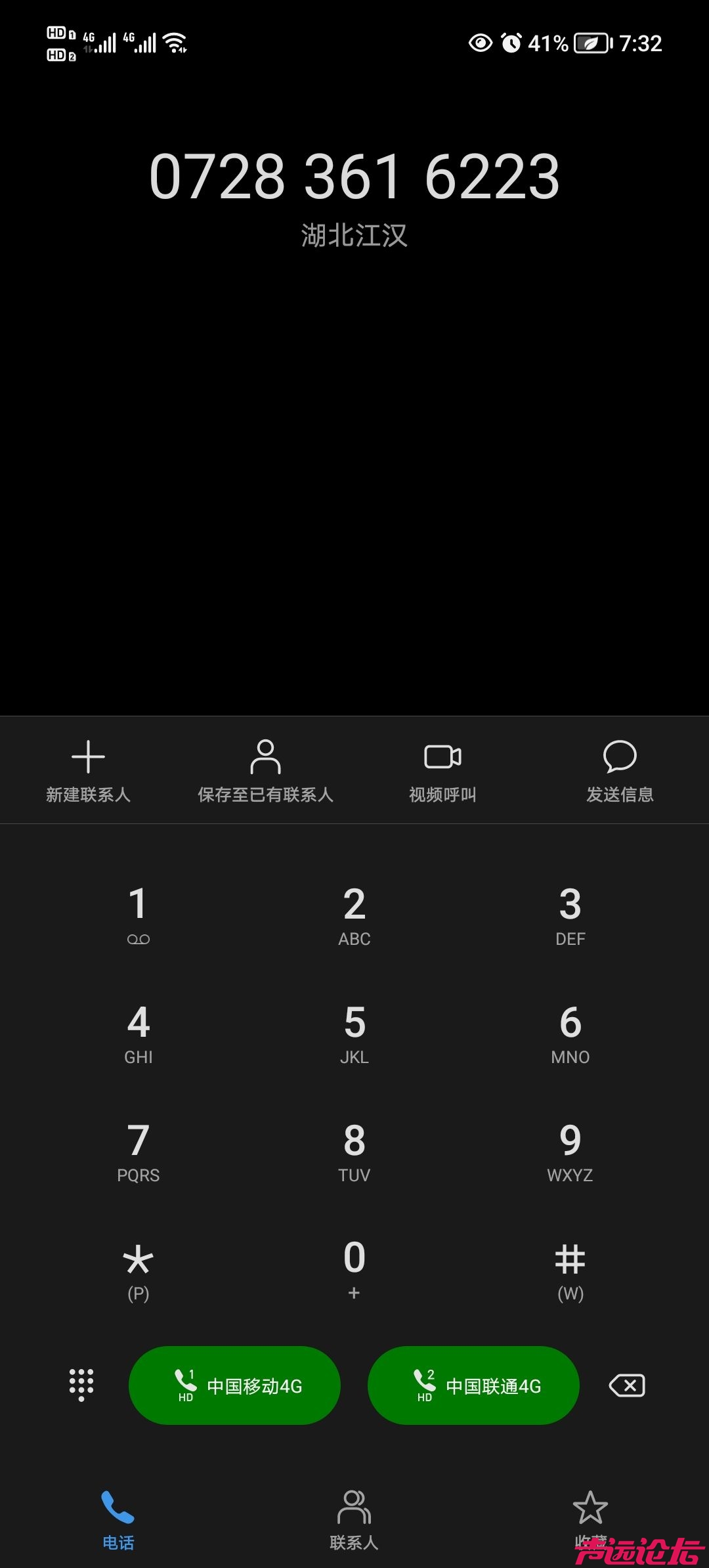Start a video call with 视频呼叫
Screen dimensions: 709x1568
442,770
